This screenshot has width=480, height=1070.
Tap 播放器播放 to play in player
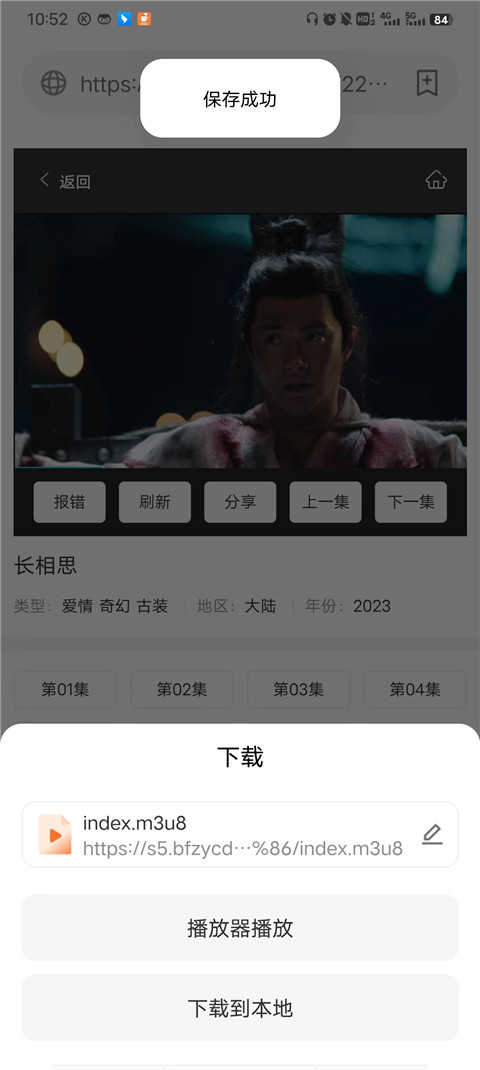point(240,928)
